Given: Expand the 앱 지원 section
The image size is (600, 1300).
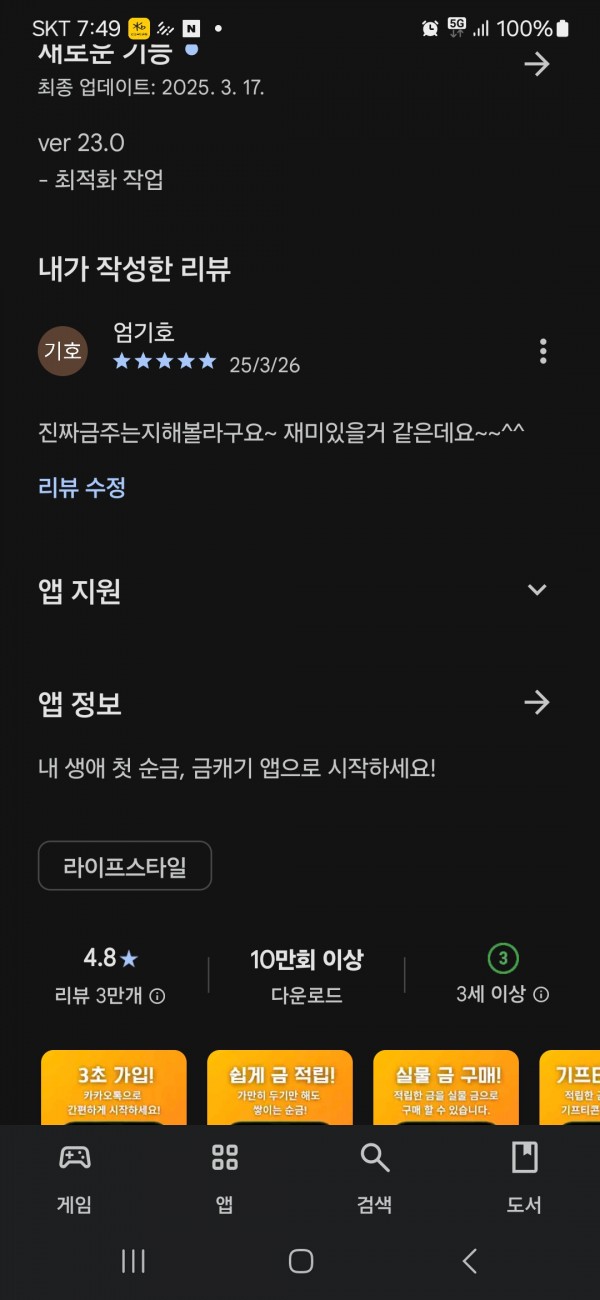Looking at the screenshot, I should (537, 590).
